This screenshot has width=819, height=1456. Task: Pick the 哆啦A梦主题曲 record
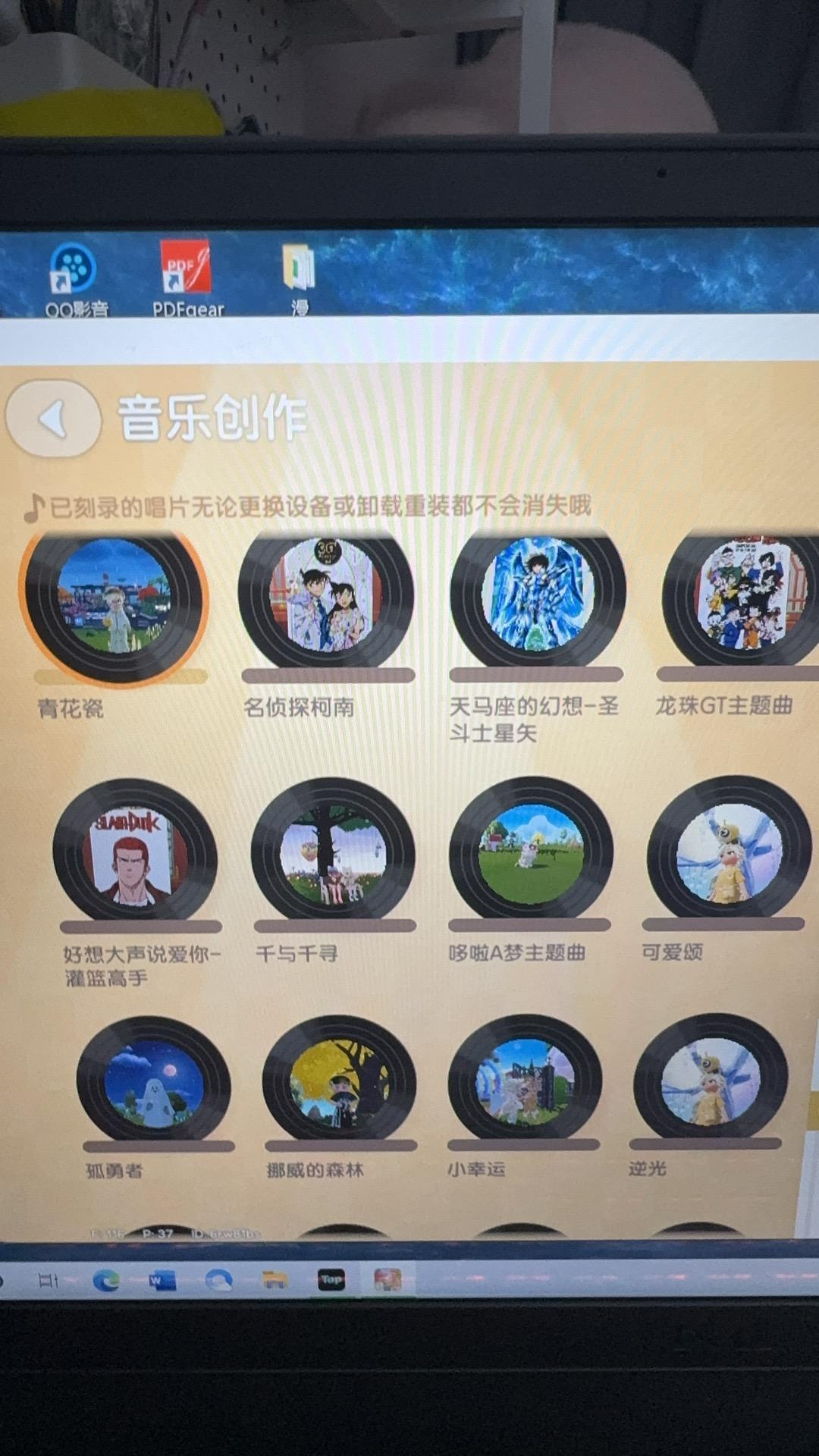point(531,850)
